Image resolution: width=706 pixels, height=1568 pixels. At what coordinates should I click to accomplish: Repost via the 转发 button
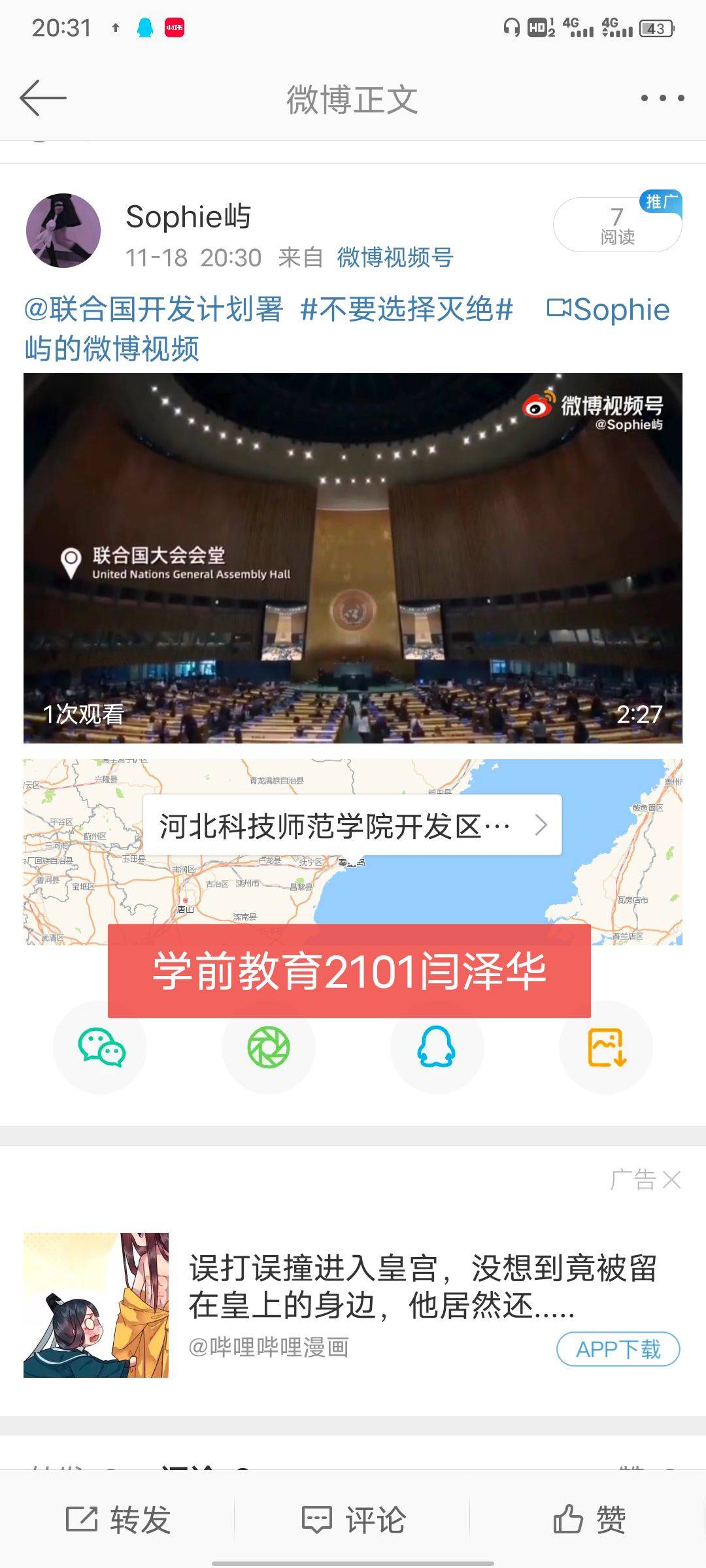pyautogui.click(x=118, y=1519)
